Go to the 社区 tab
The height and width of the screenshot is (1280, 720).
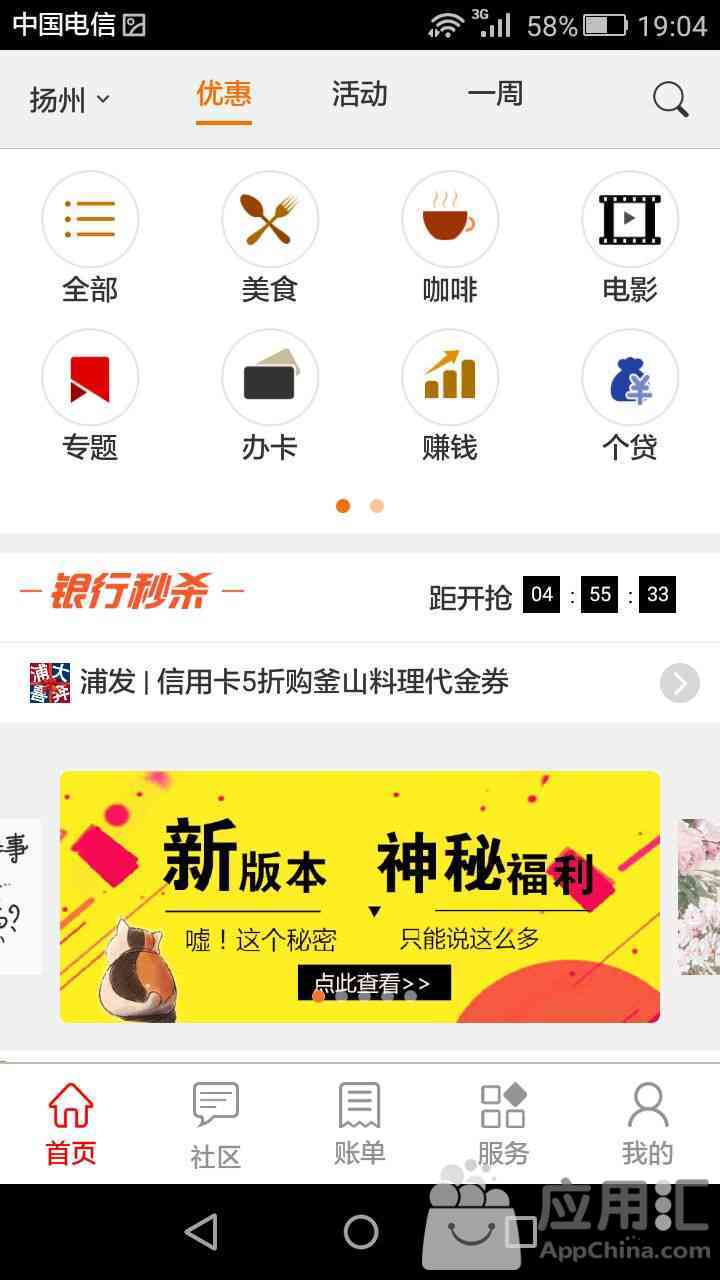click(x=216, y=1125)
